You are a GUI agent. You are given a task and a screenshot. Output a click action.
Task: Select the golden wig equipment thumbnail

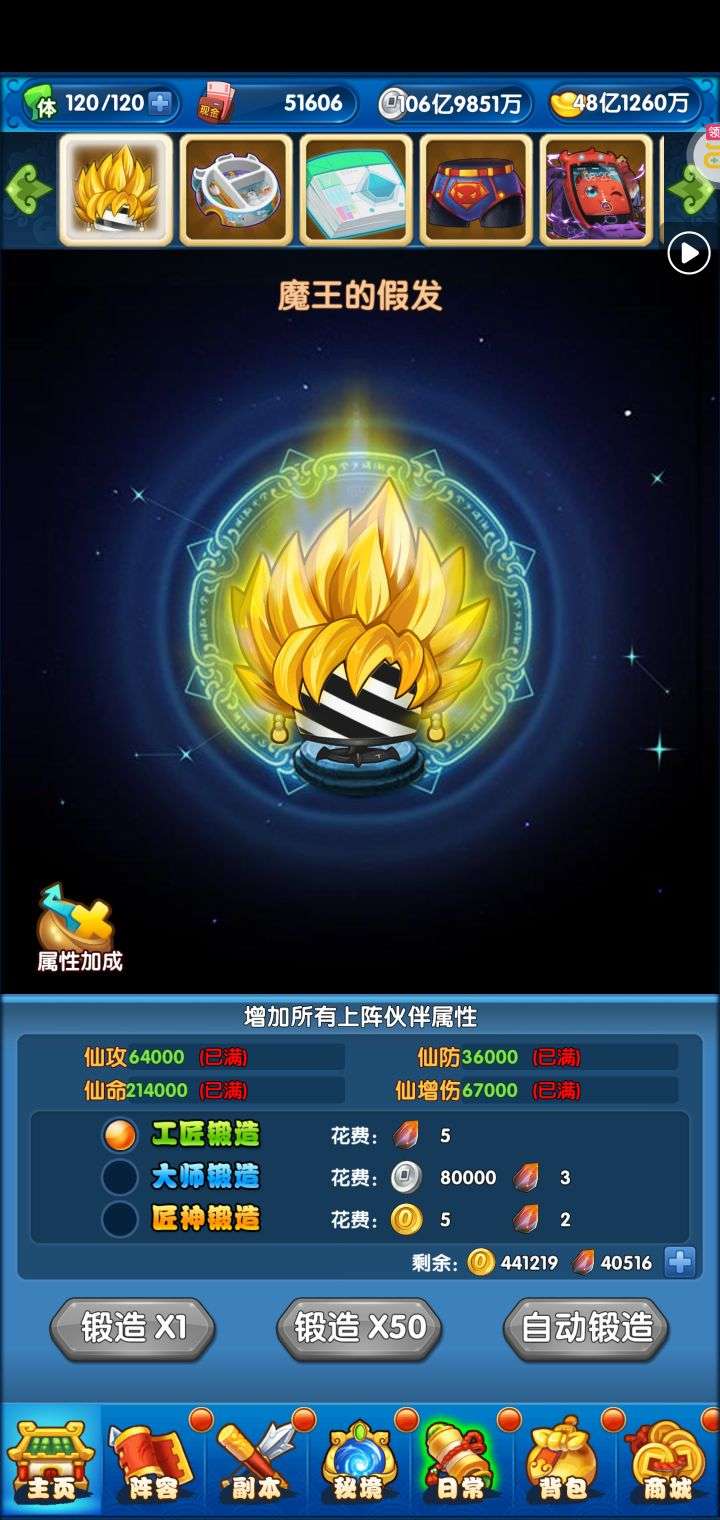pyautogui.click(x=116, y=189)
